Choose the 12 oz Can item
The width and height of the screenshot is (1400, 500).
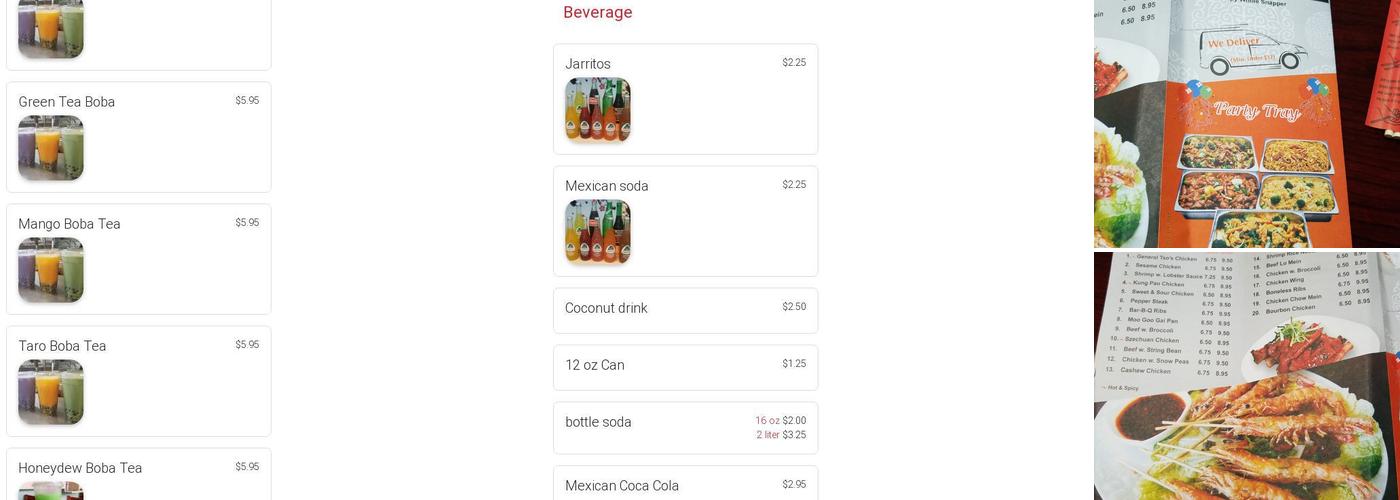[685, 367]
